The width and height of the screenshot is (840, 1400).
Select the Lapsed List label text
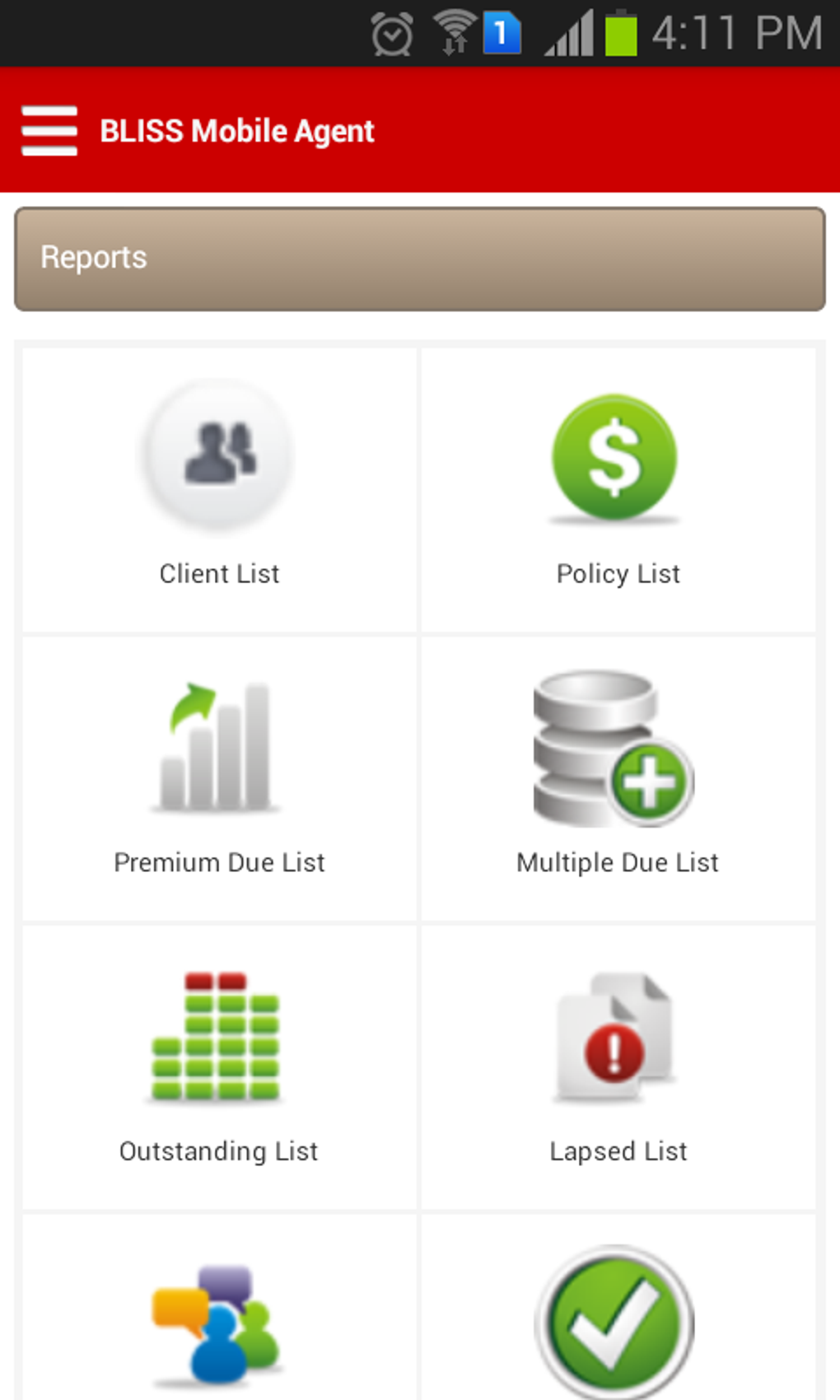coord(618,1150)
